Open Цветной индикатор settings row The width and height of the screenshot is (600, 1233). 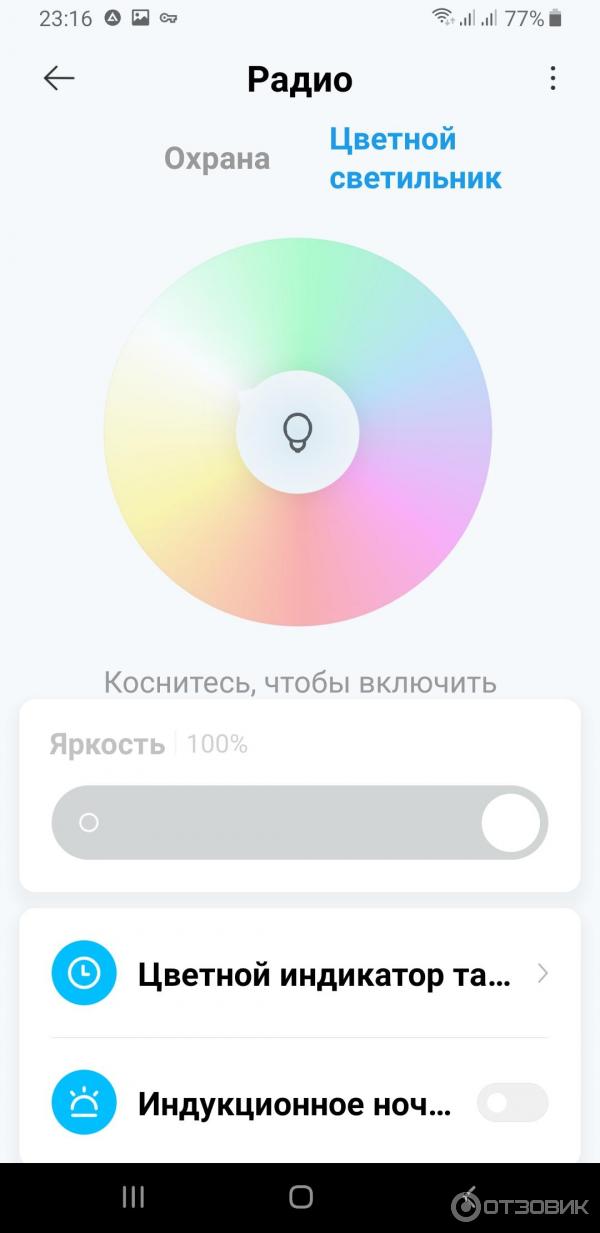tap(299, 973)
